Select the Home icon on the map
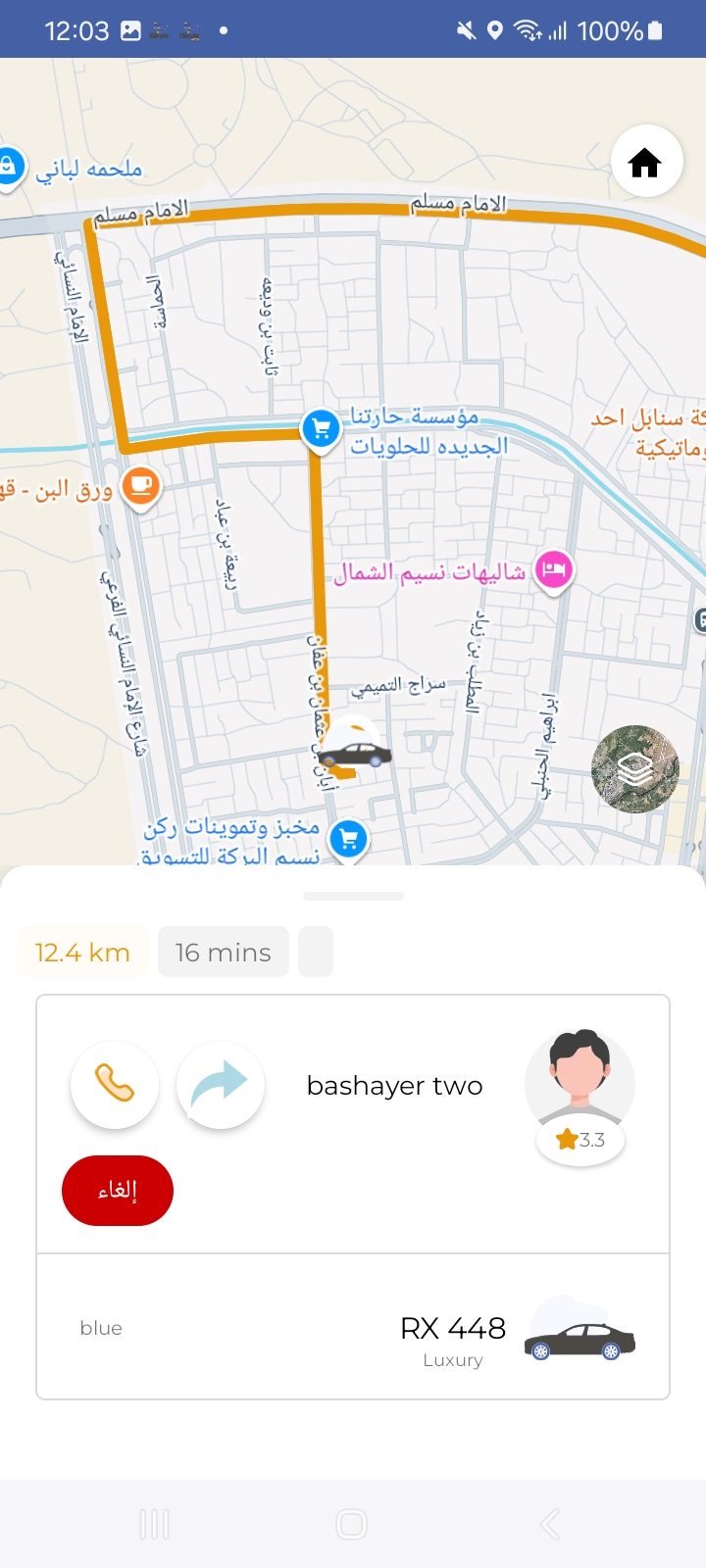 coord(646,161)
